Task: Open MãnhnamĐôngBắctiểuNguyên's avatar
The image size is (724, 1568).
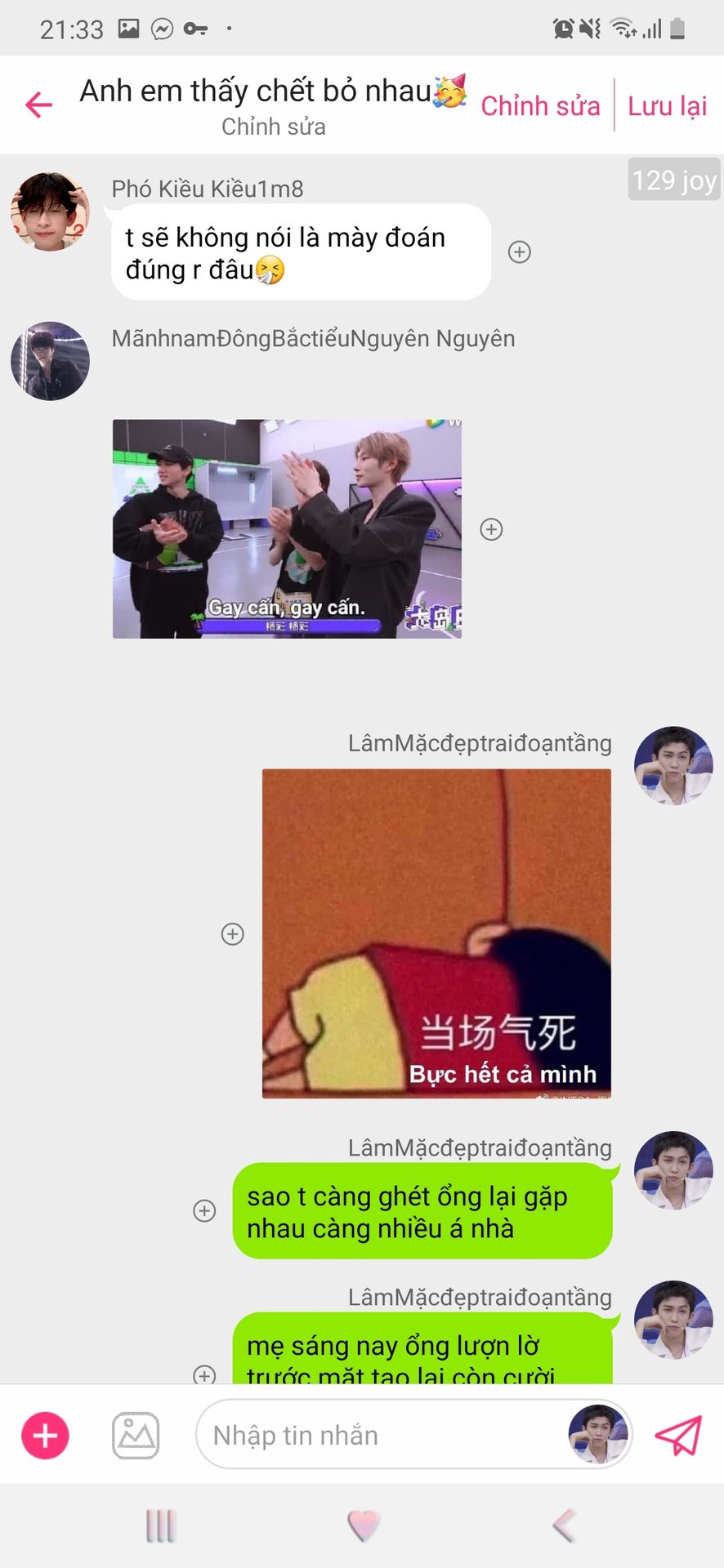Action: point(50,361)
